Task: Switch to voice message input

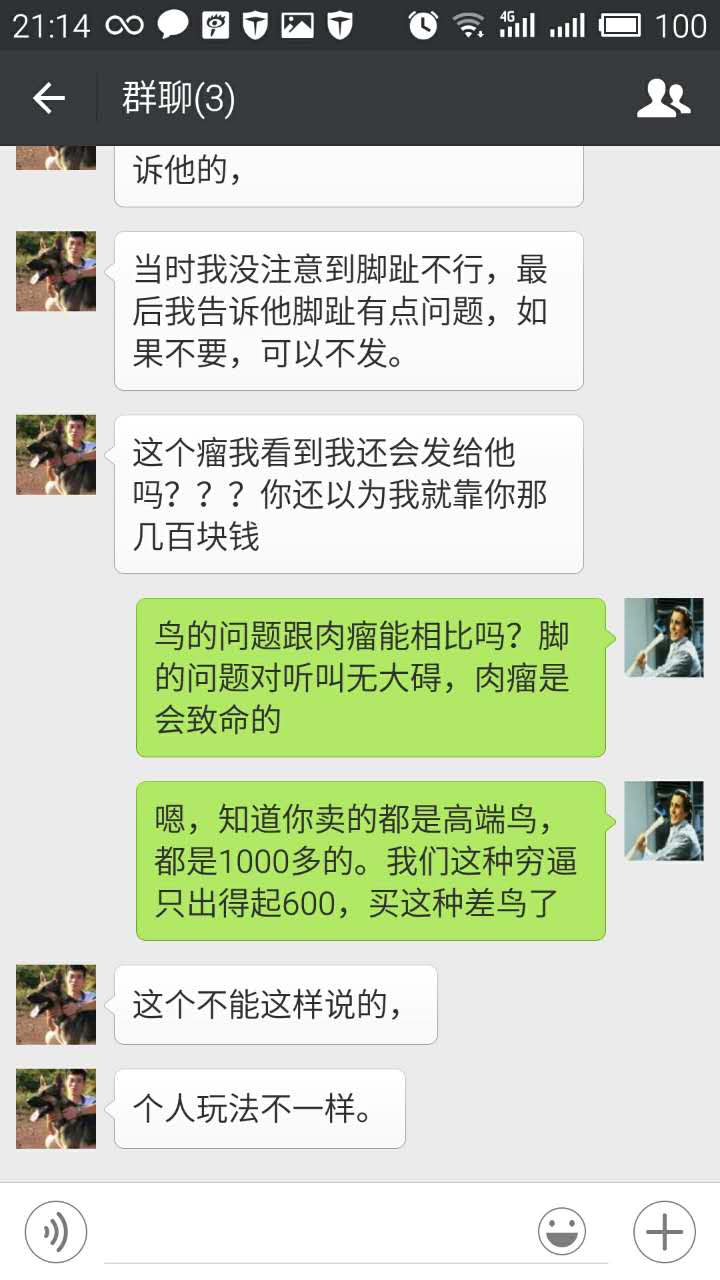Action: click(x=56, y=1231)
